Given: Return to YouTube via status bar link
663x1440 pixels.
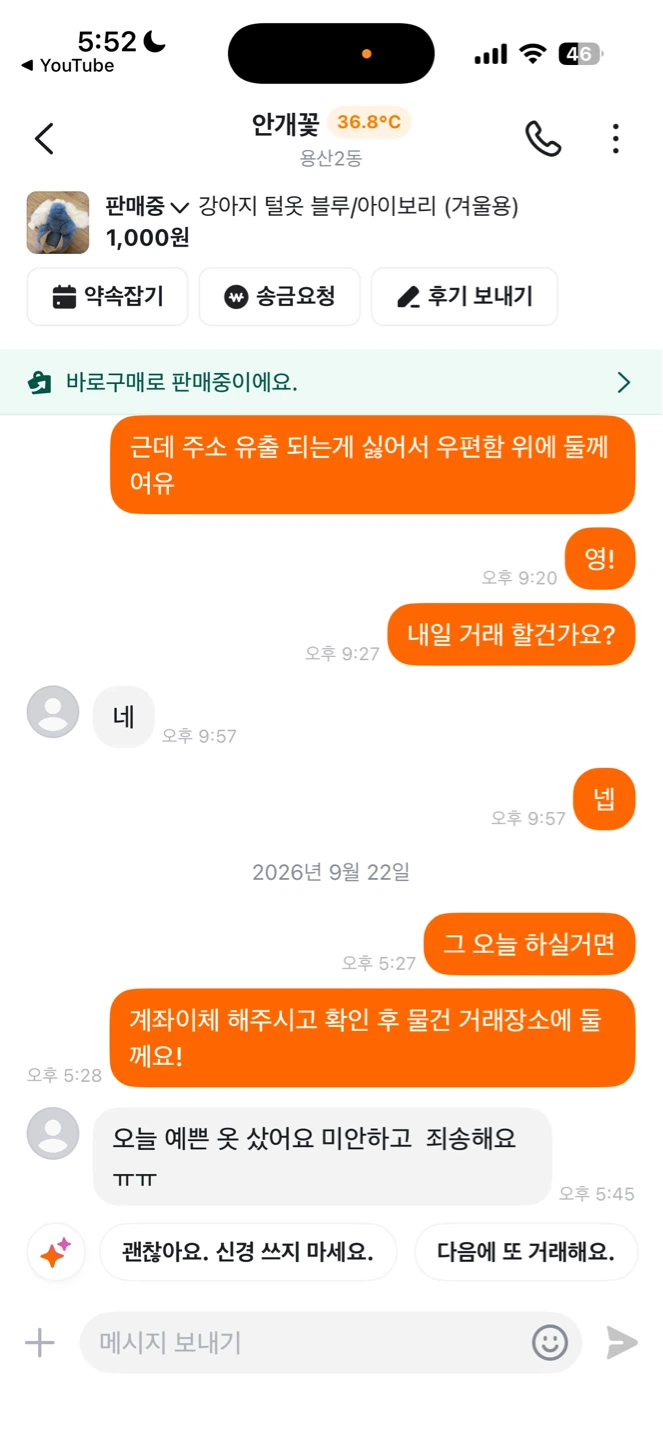Looking at the screenshot, I should [x=67, y=66].
